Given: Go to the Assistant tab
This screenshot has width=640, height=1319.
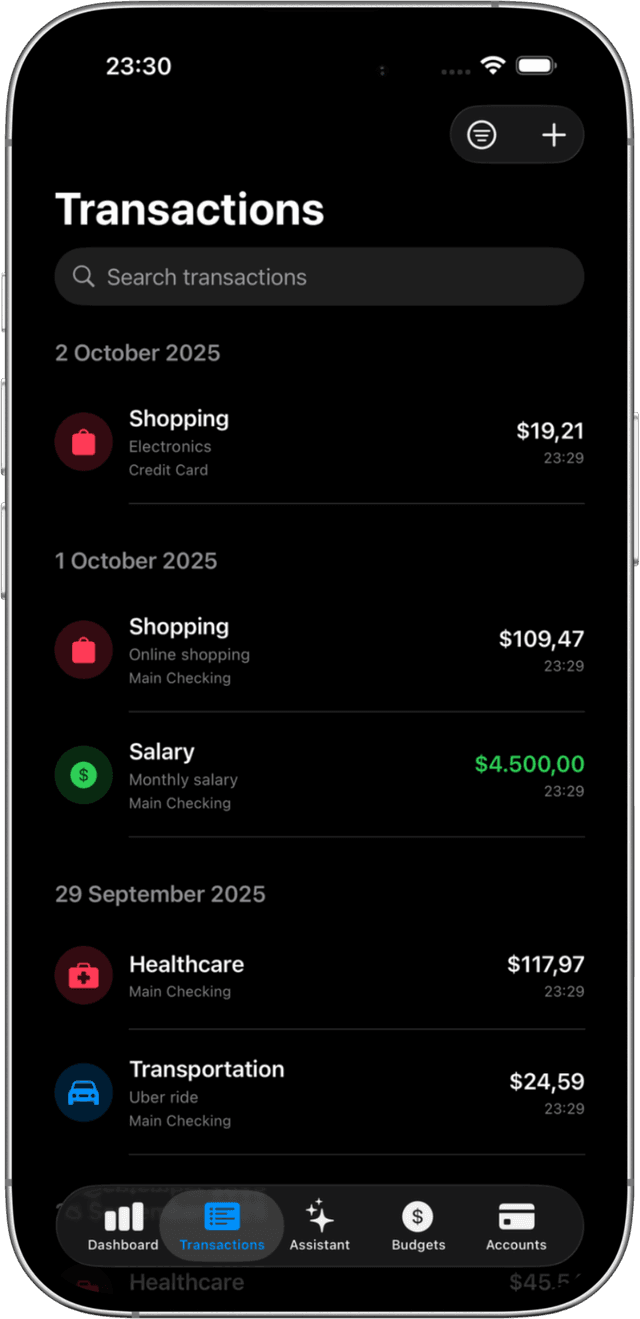Looking at the screenshot, I should tap(320, 1227).
